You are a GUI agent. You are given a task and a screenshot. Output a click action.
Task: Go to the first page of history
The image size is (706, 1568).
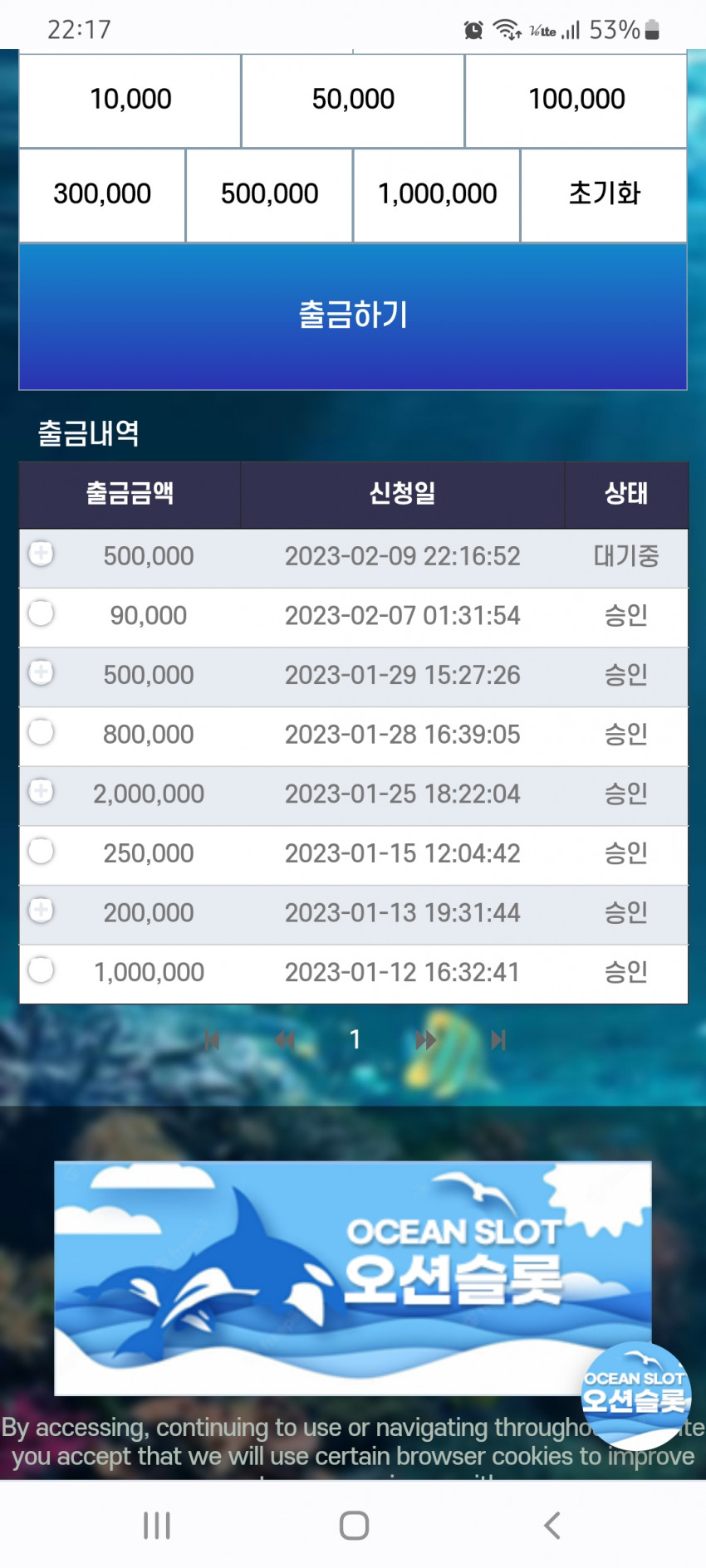tap(212, 1040)
